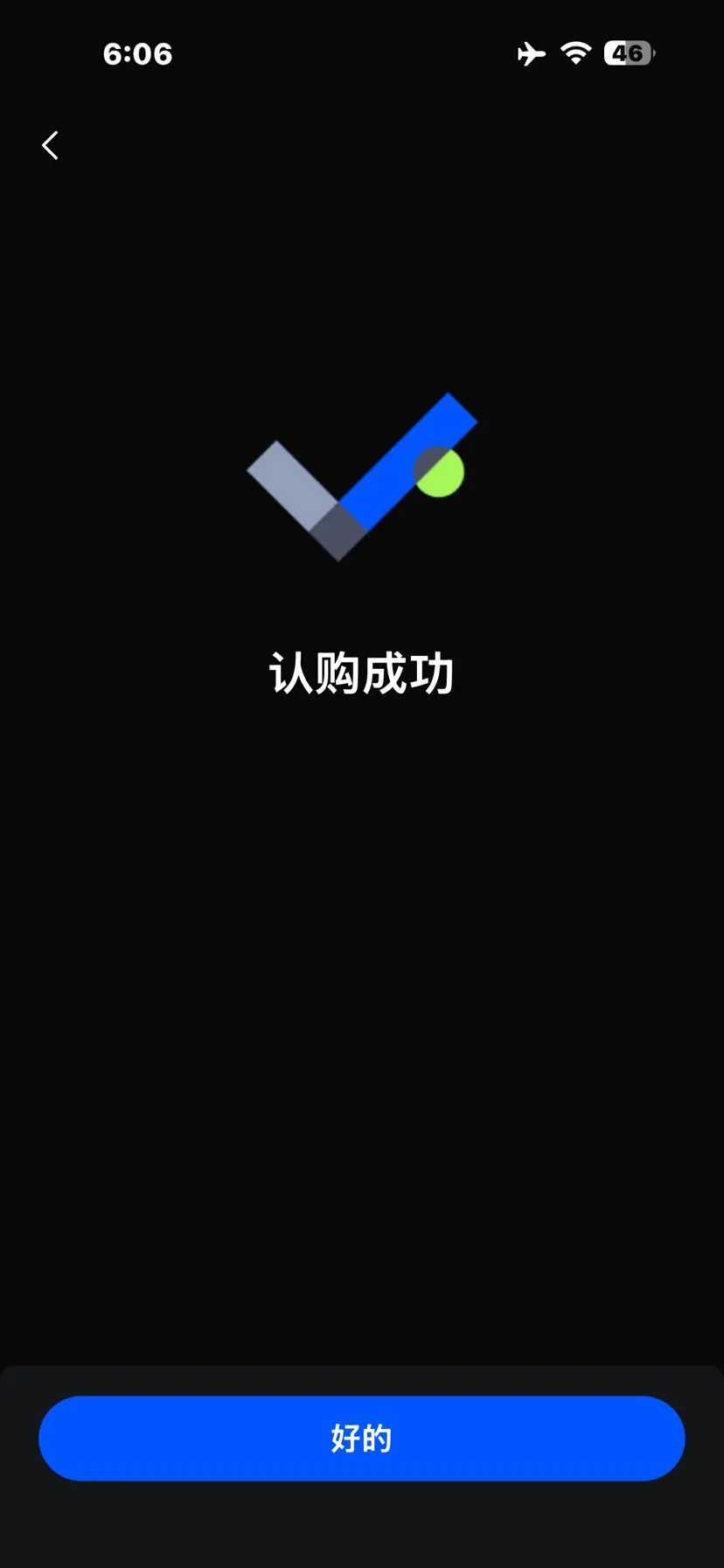Click the blue checkmark success illustration

pos(362,477)
